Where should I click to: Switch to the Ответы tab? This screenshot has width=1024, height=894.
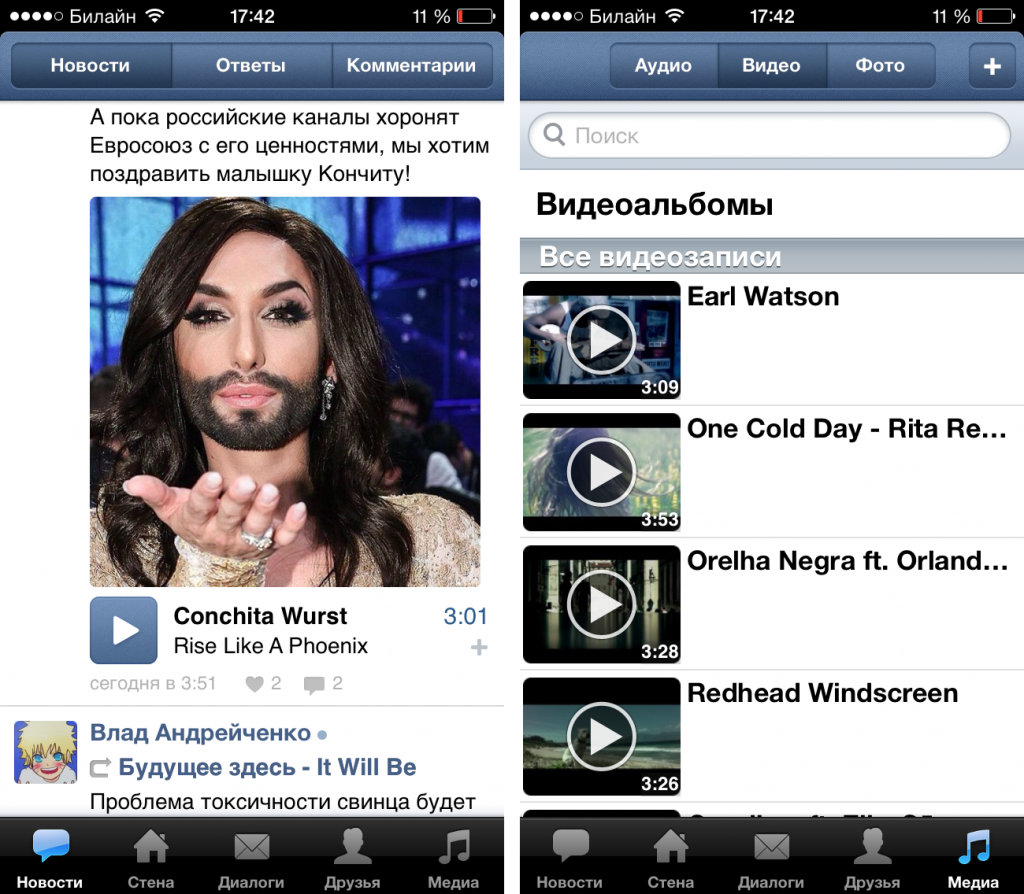pos(251,66)
